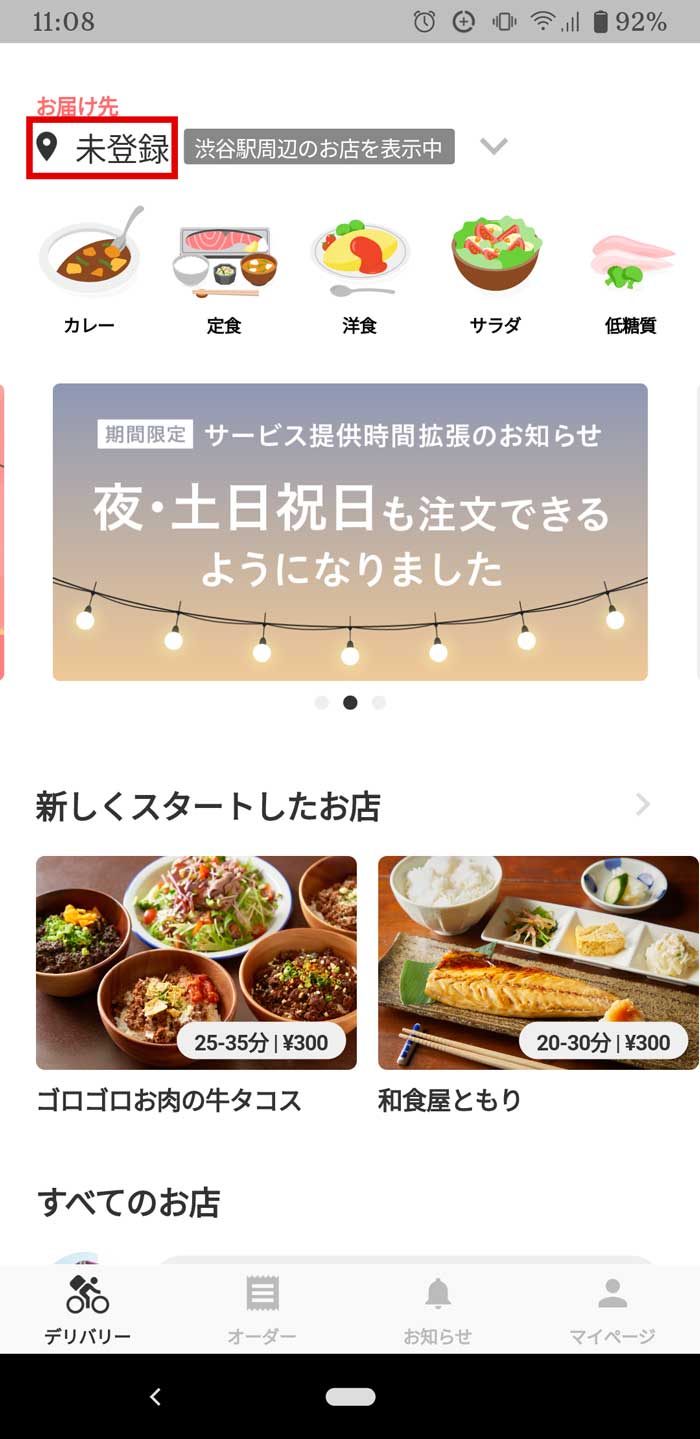Tap the third banner page indicator dot

[x=379, y=703]
